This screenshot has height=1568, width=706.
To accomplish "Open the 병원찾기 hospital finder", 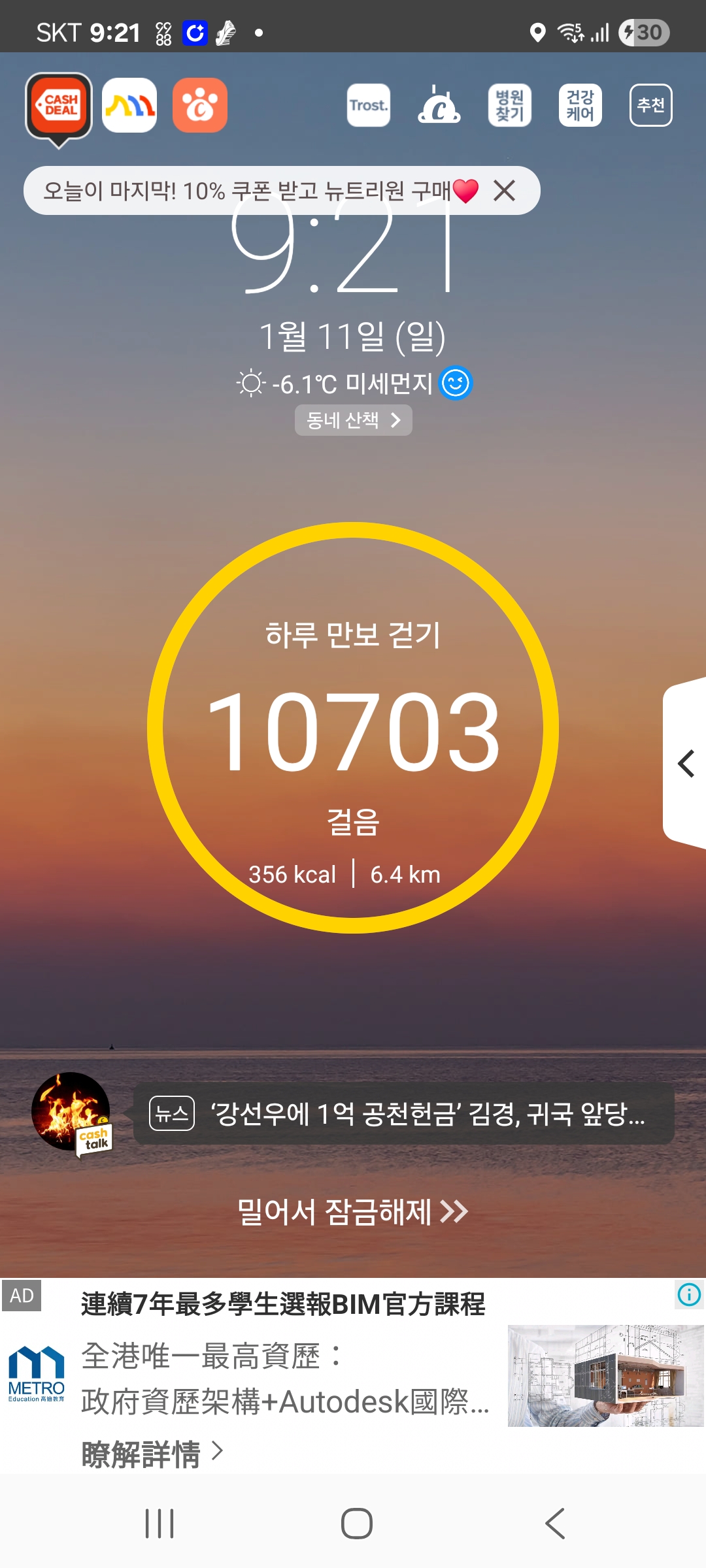I will click(510, 105).
